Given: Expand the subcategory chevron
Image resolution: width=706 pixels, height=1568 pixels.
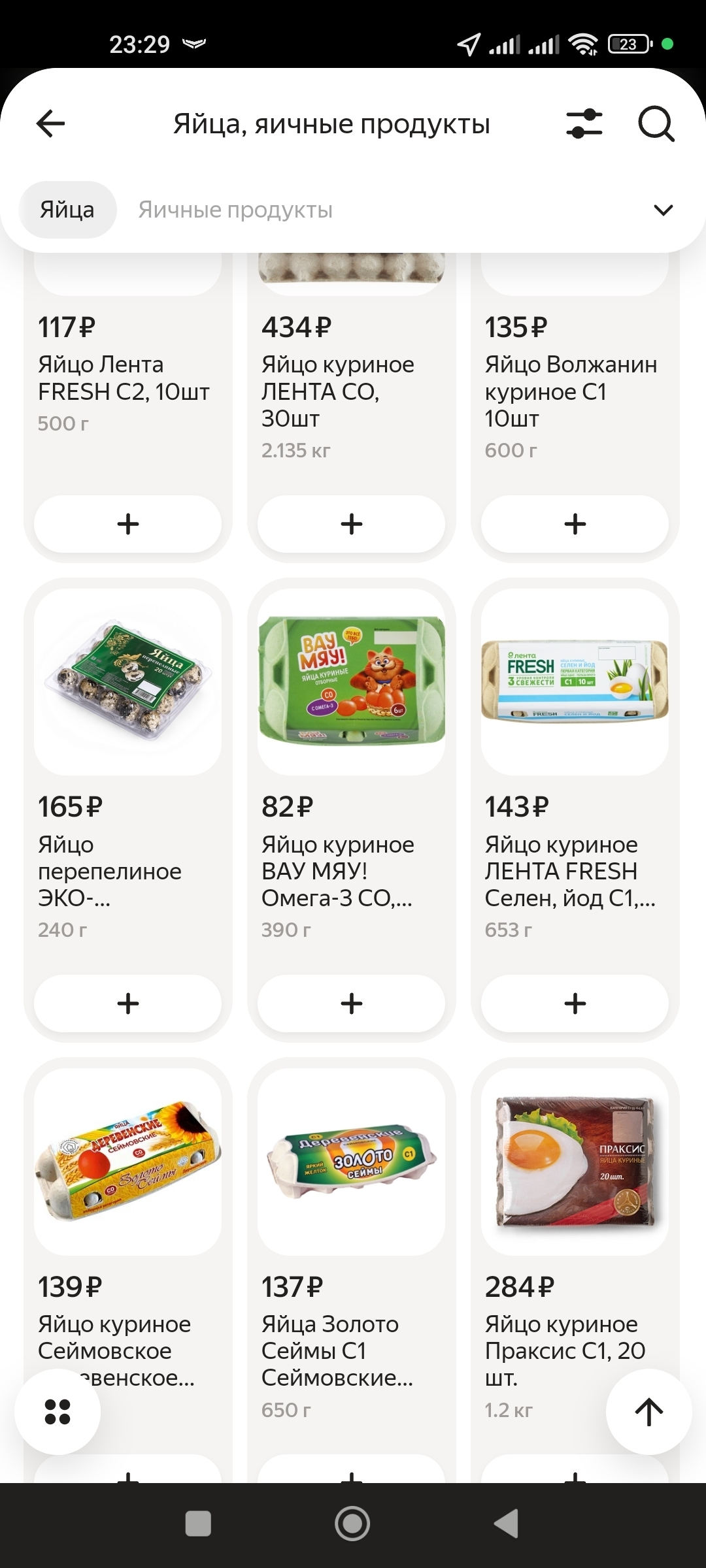Looking at the screenshot, I should click(x=663, y=210).
